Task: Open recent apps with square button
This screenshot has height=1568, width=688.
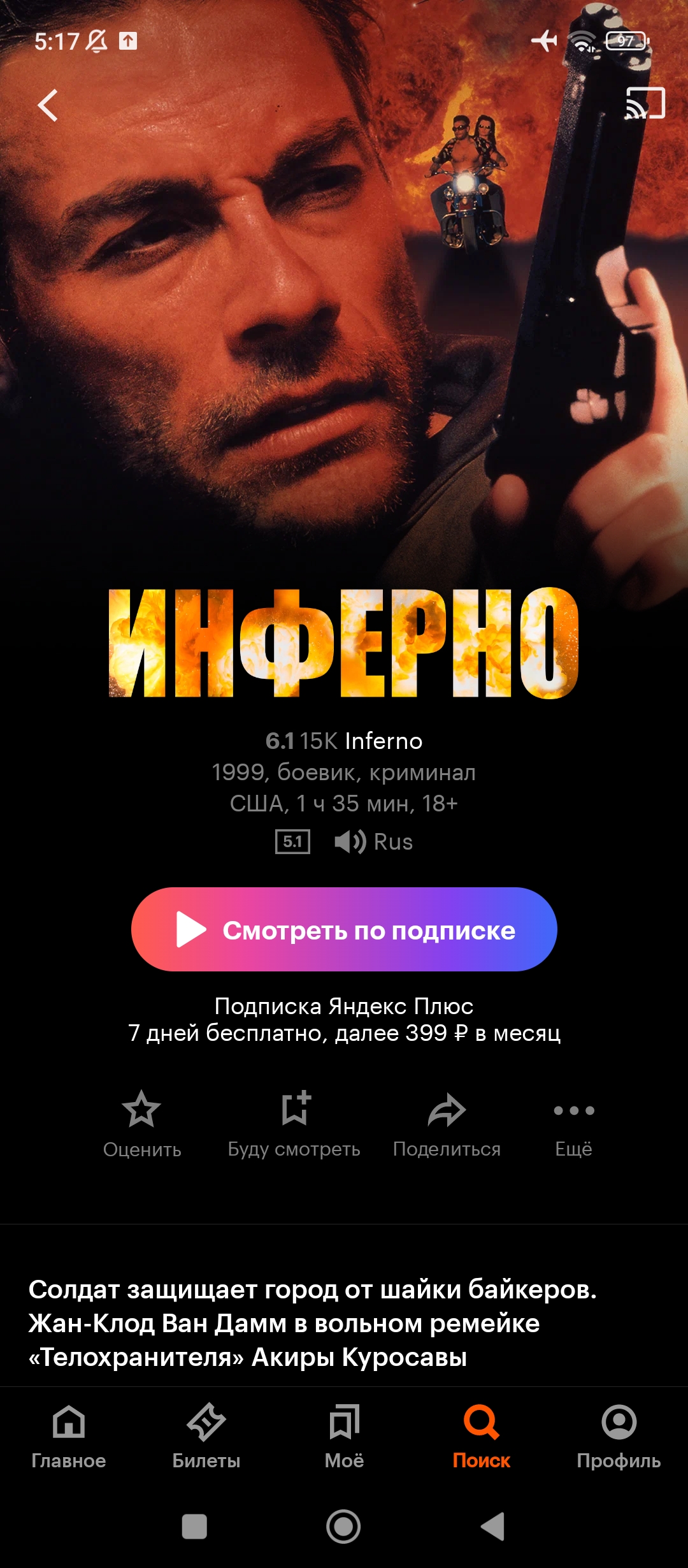Action: point(194,1527)
